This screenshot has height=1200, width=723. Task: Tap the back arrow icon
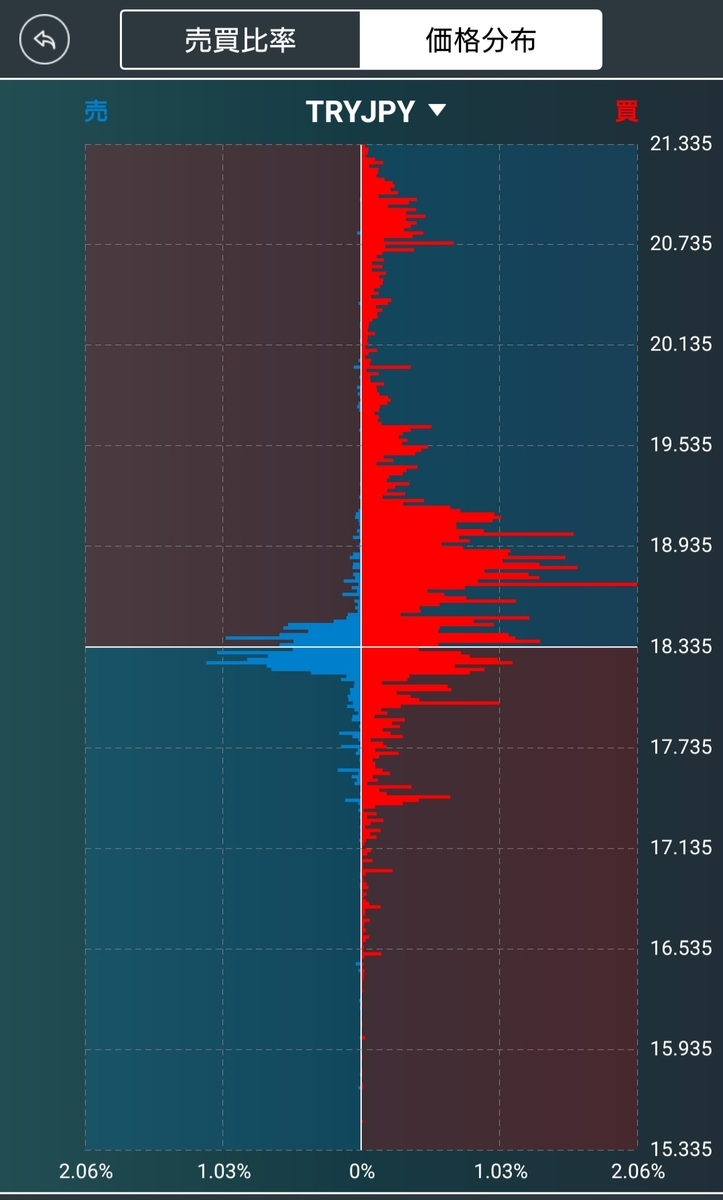pyautogui.click(x=44, y=40)
